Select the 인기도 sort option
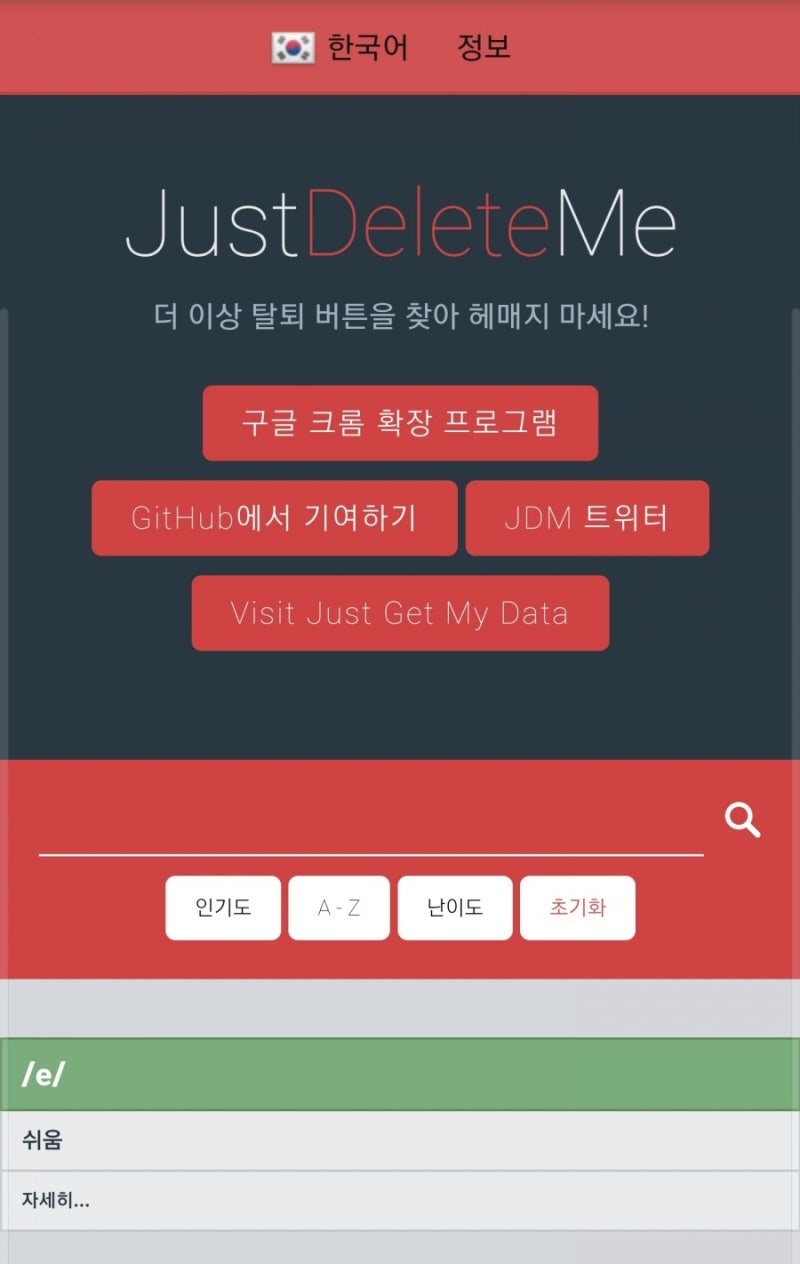This screenshot has height=1264, width=800. 223,907
